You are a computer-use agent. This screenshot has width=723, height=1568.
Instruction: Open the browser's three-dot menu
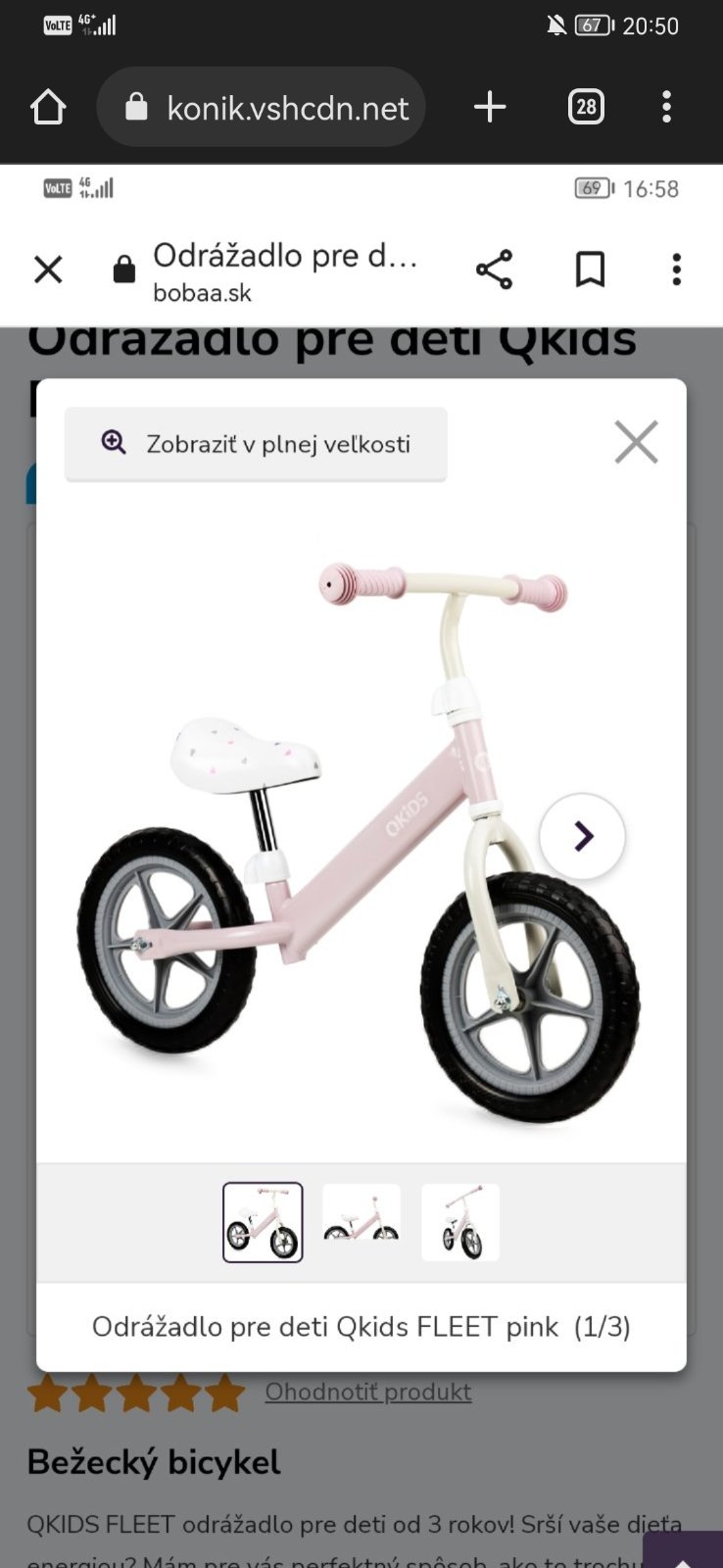(x=667, y=107)
